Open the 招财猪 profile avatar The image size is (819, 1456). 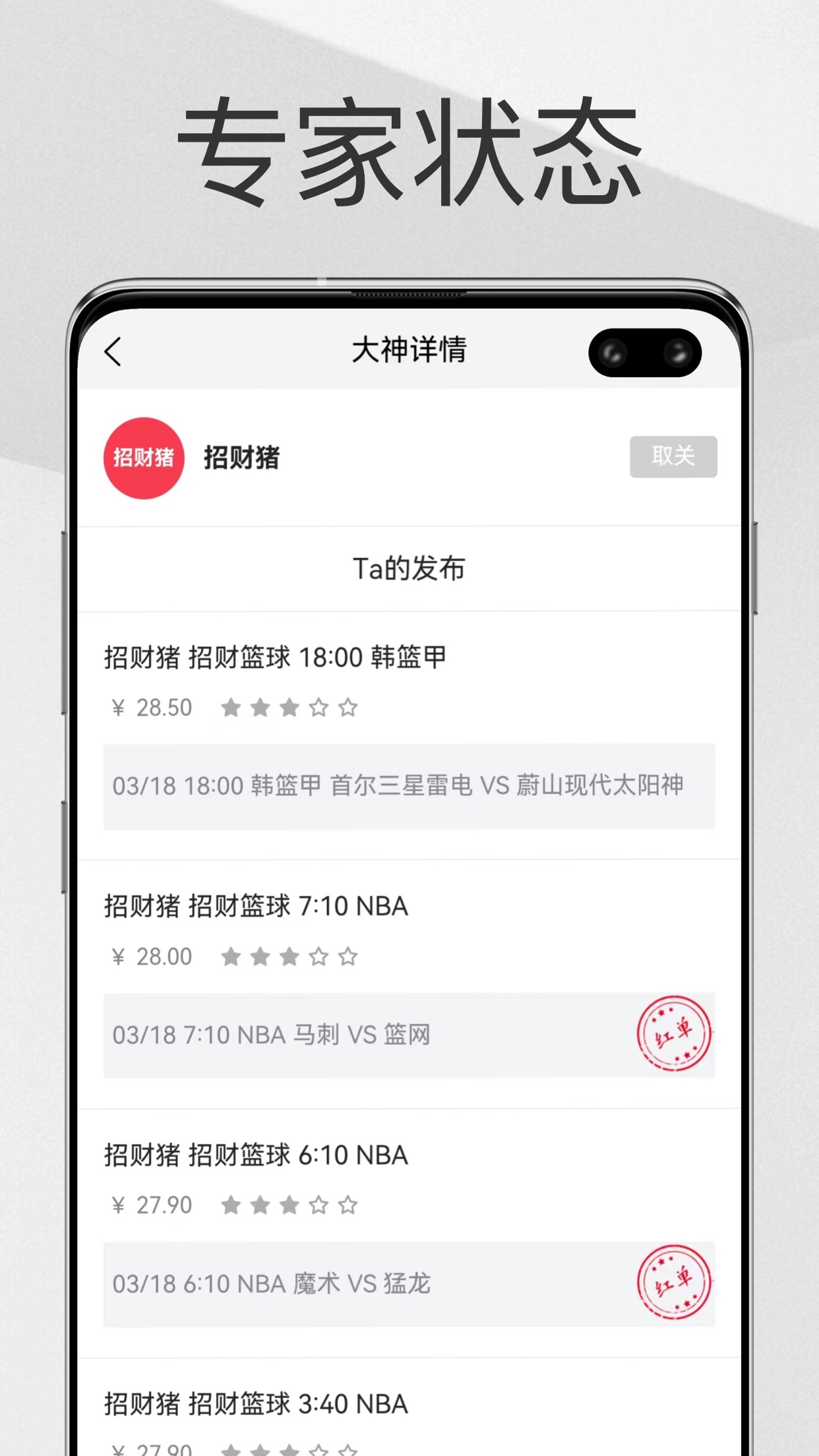click(144, 457)
